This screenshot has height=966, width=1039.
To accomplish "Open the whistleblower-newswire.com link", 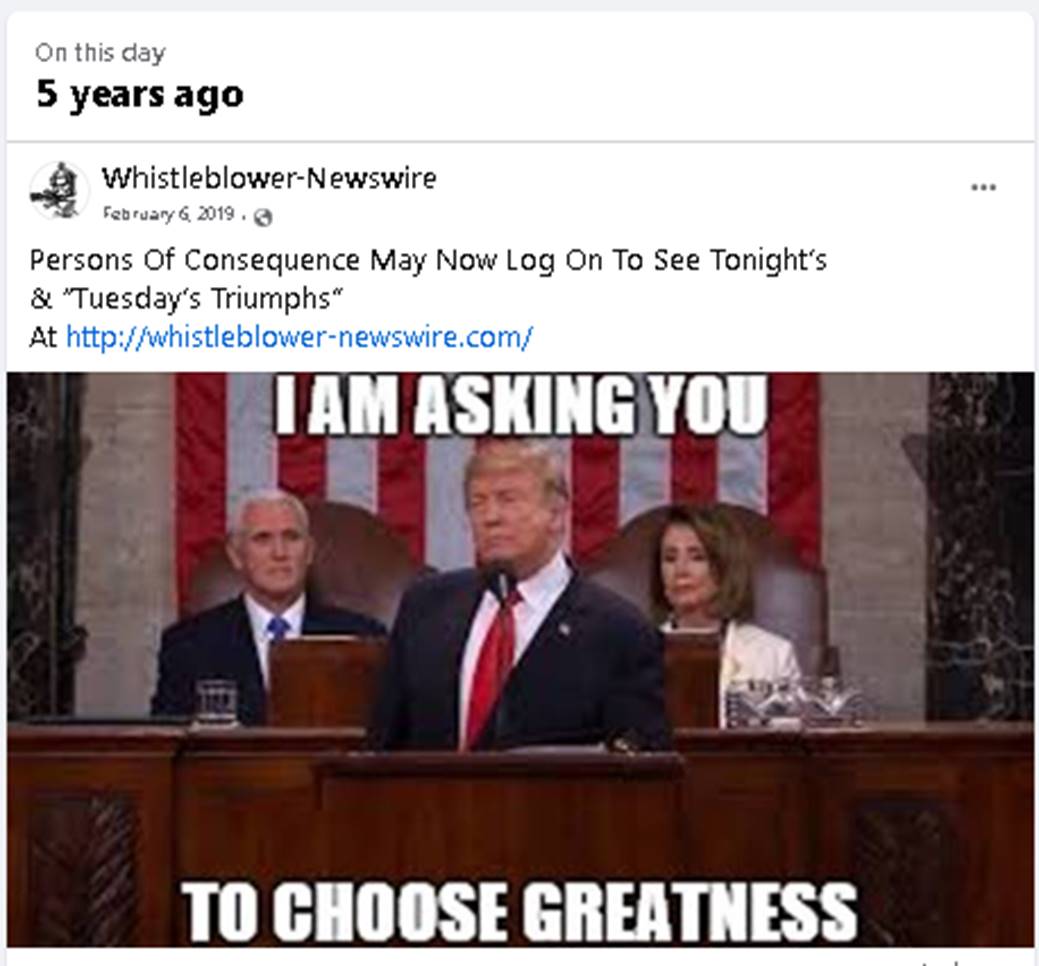I will (299, 337).
